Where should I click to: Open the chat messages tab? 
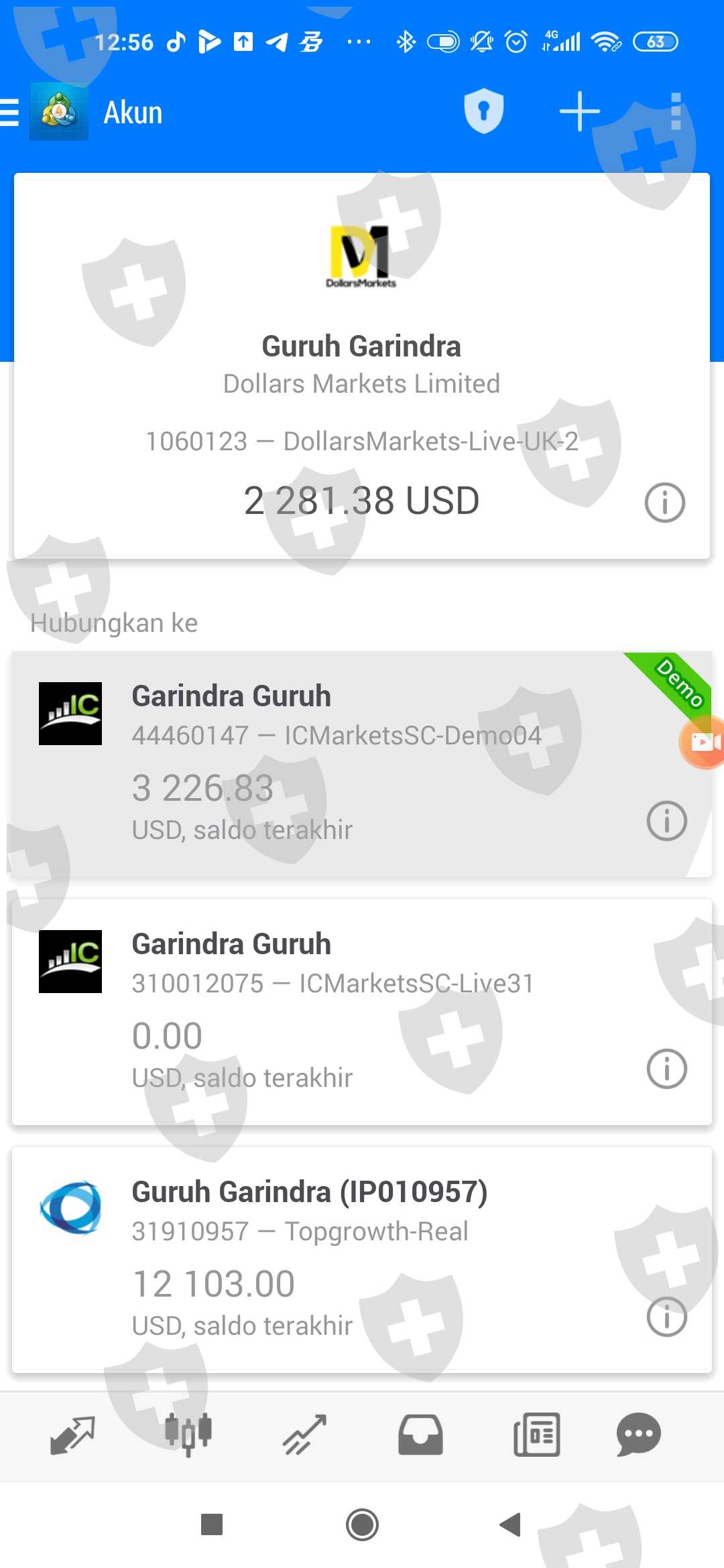[638, 1435]
